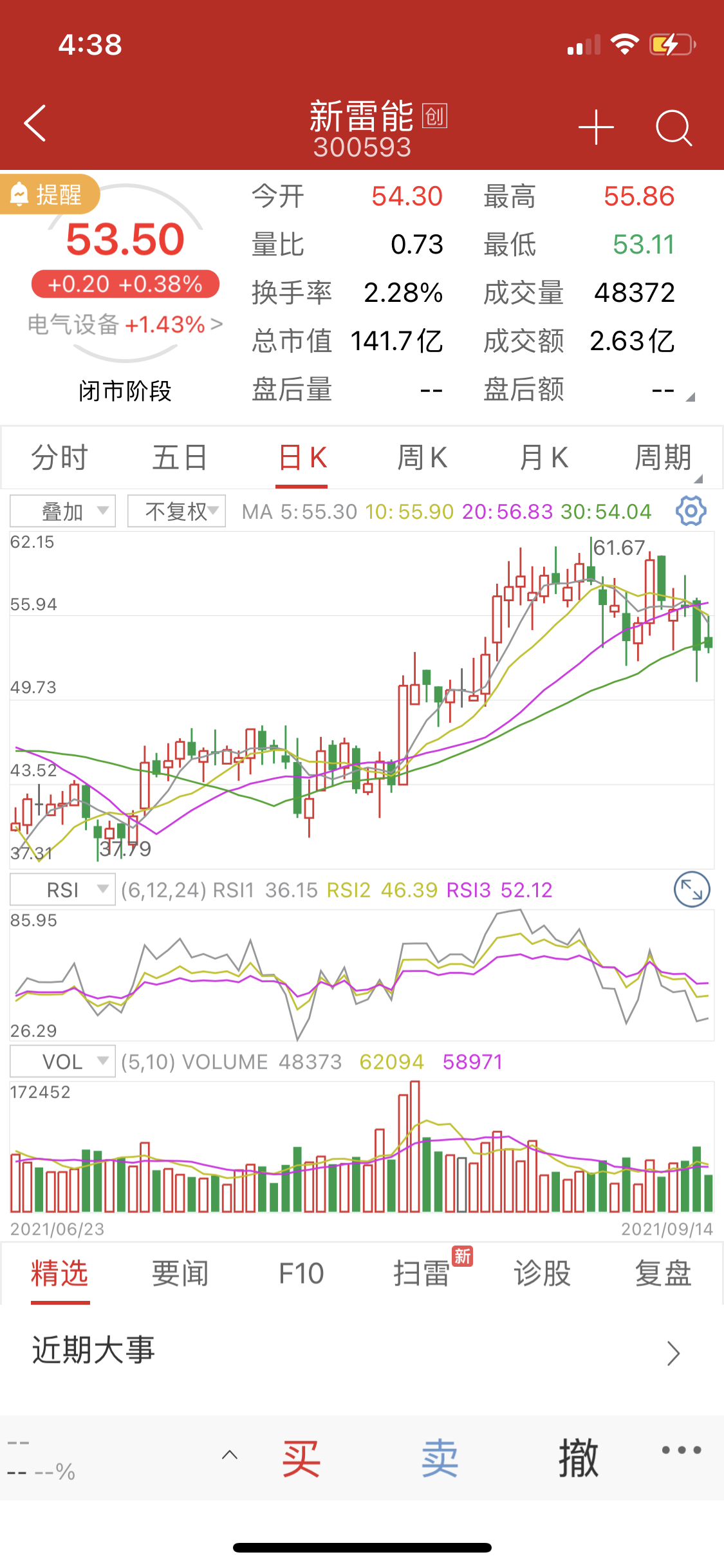
Task: Select the 月K chart tab
Action: point(543,458)
